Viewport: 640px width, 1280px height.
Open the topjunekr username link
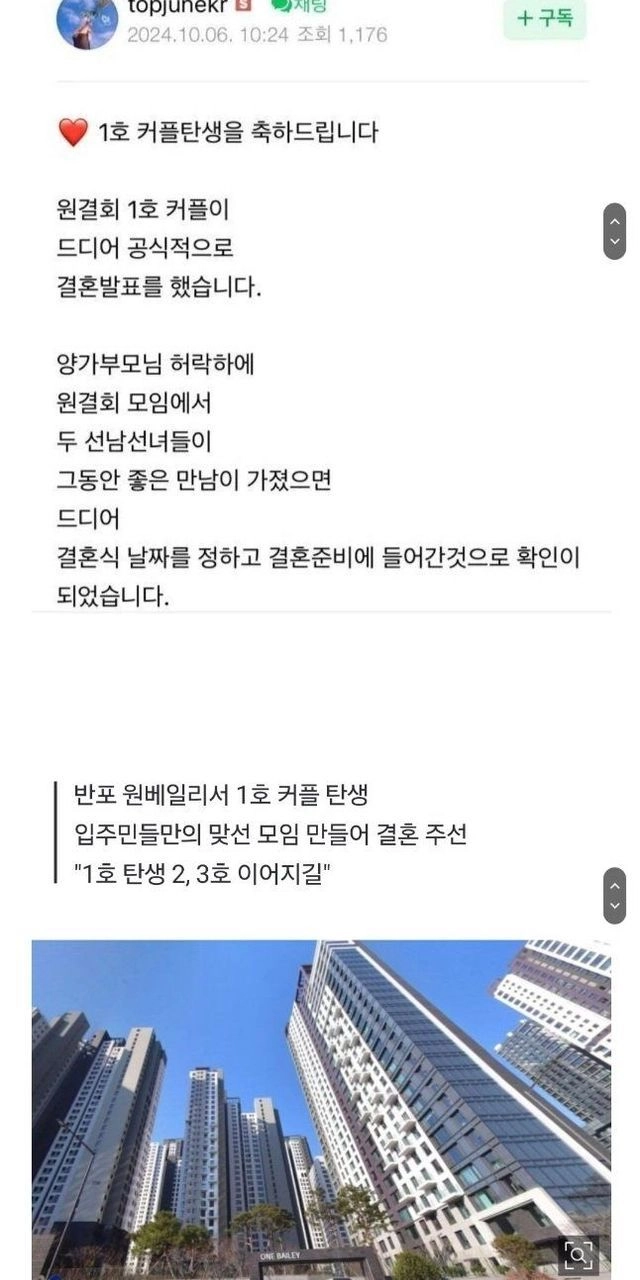pyautogui.click(x=178, y=6)
